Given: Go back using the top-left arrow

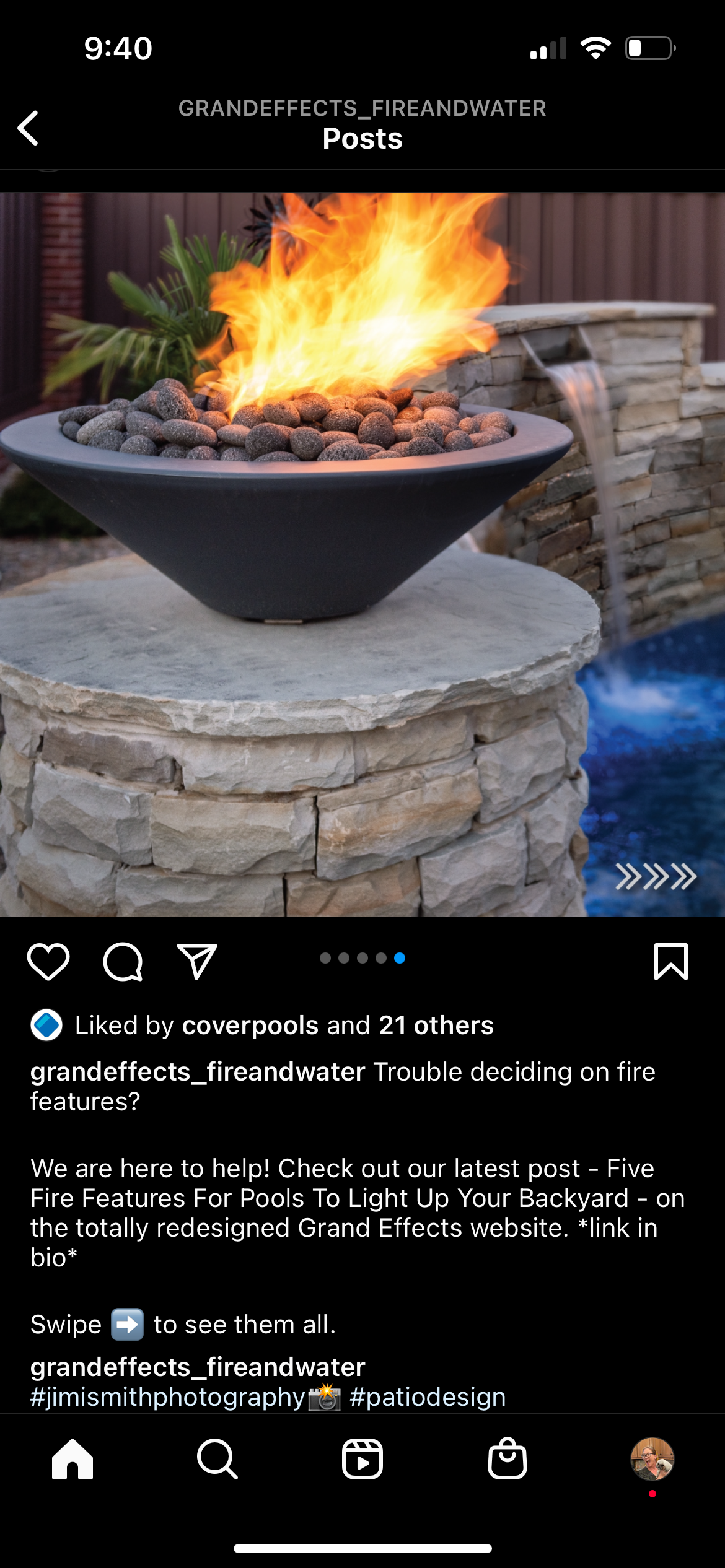Looking at the screenshot, I should tap(29, 128).
